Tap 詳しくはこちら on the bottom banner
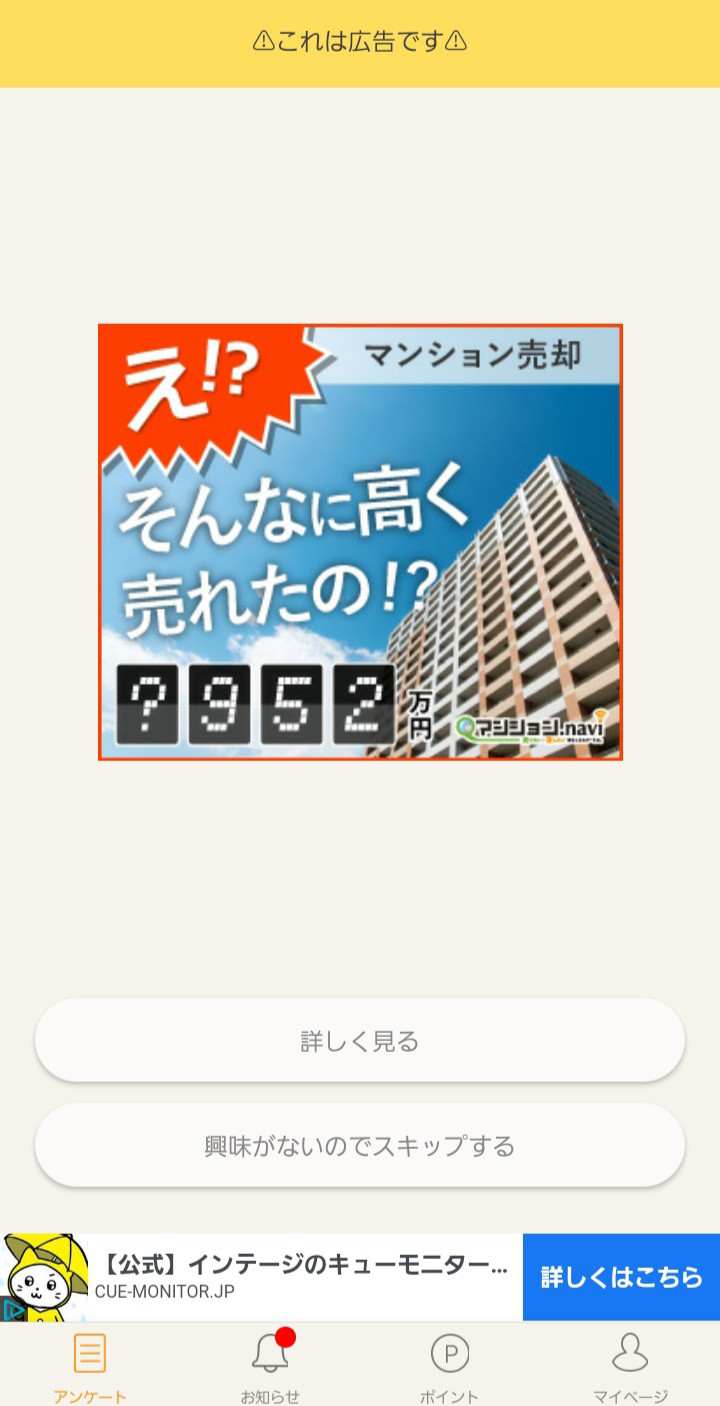 tap(621, 1277)
